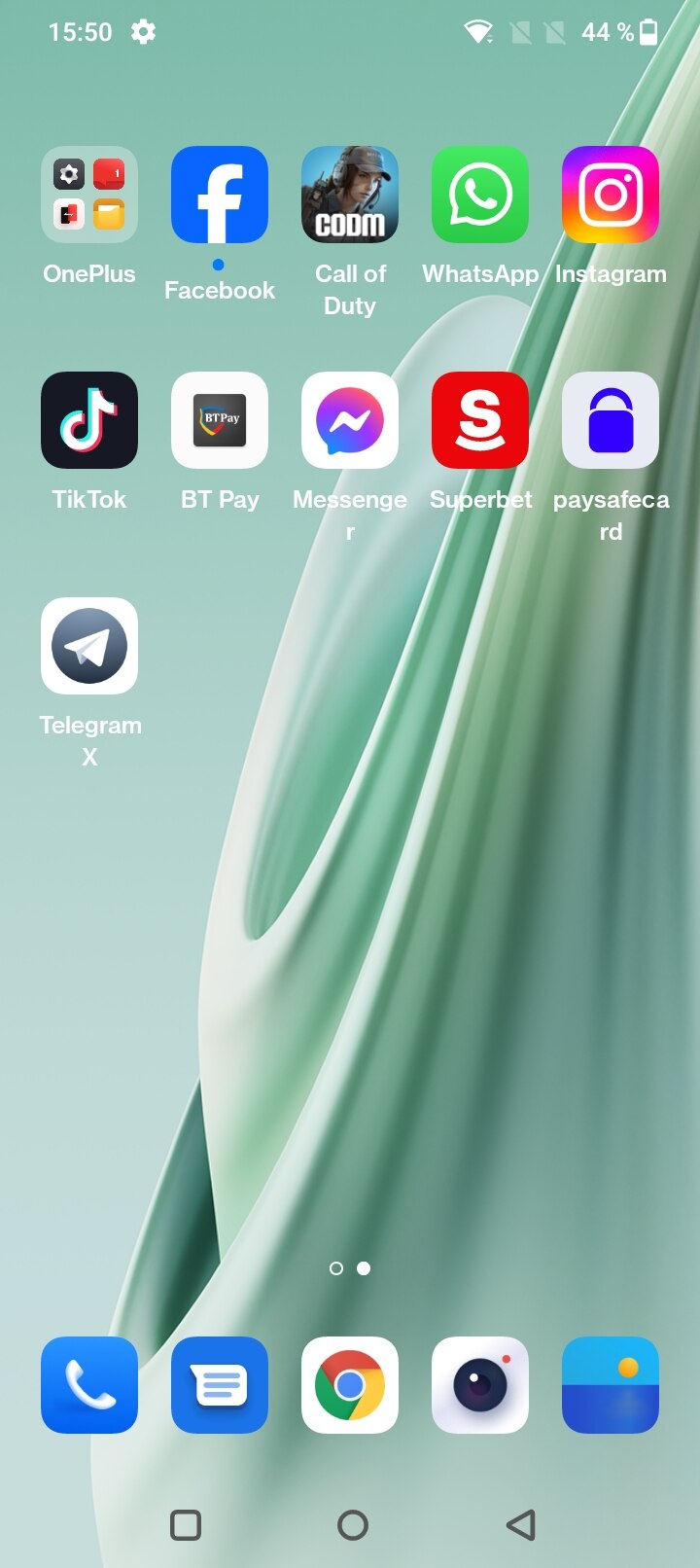Screen dimensions: 700x1568
Task: Launch BT Pay
Action: (x=220, y=420)
